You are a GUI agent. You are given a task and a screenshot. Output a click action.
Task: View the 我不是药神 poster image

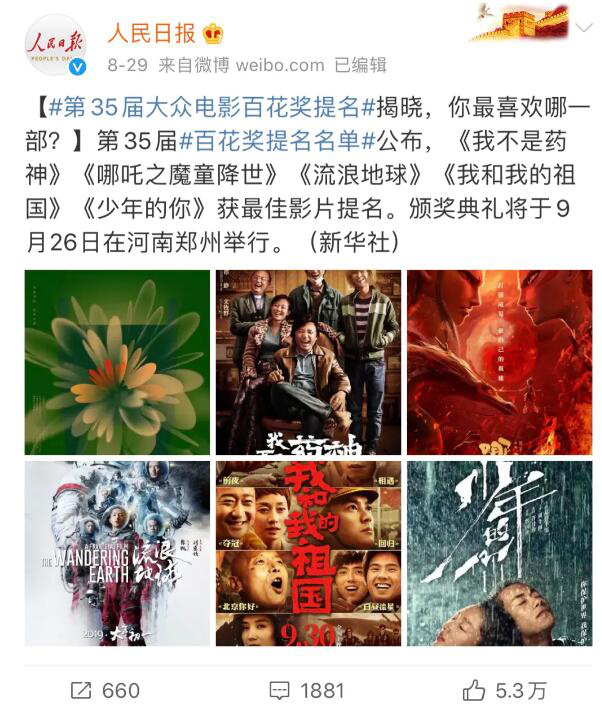(x=308, y=362)
